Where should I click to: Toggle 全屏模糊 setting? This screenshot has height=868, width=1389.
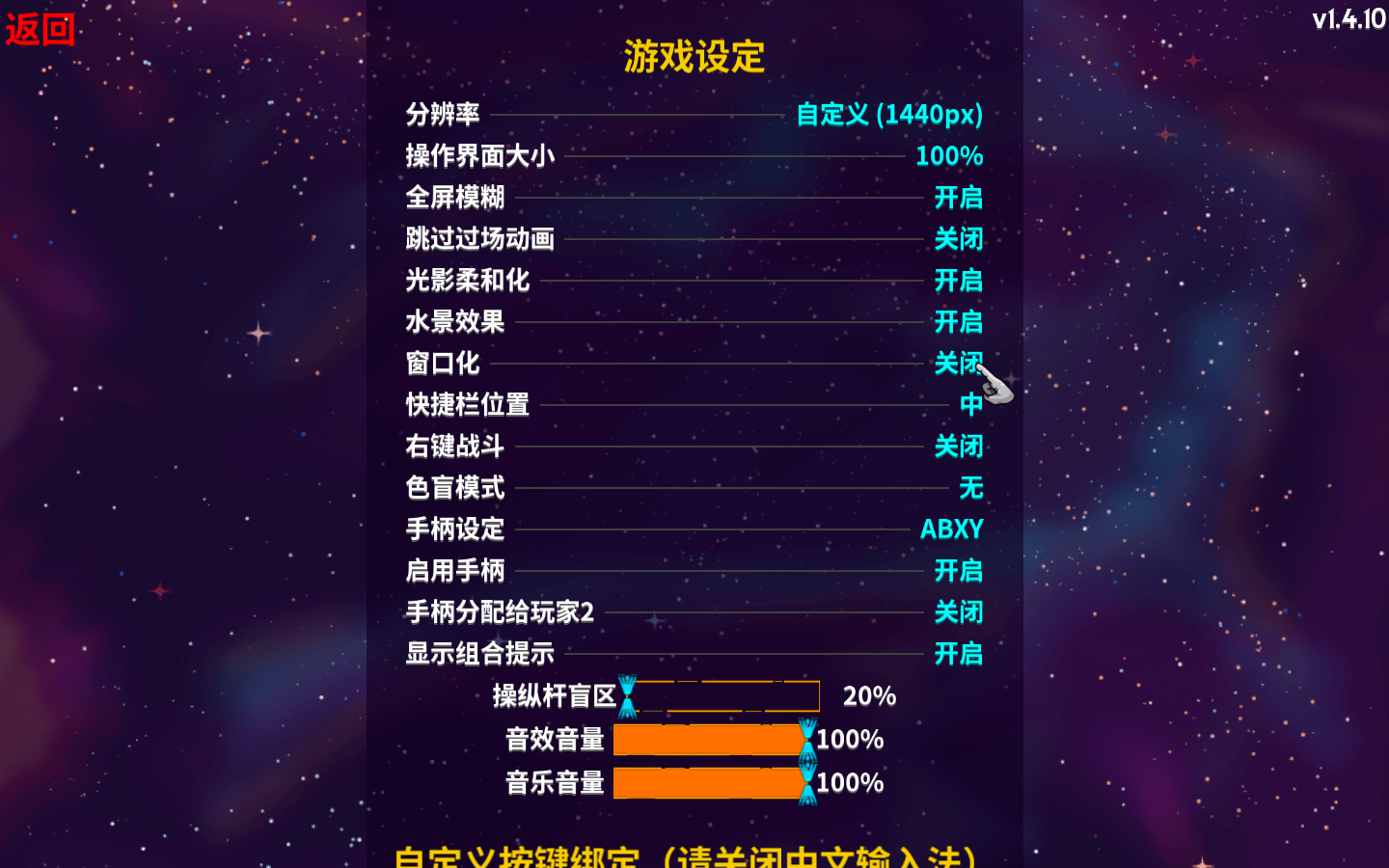coord(958,198)
